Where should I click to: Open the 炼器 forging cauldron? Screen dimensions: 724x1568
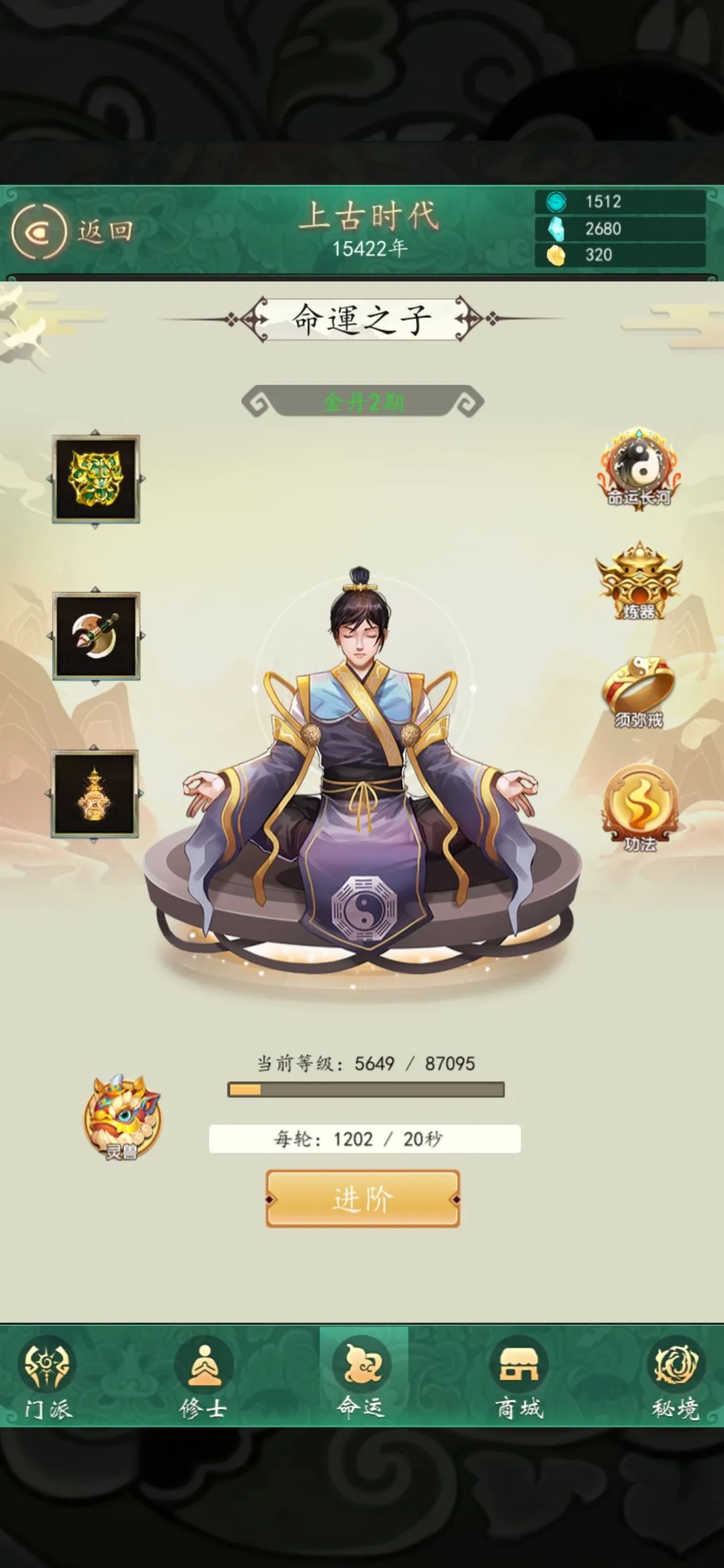[x=639, y=581]
